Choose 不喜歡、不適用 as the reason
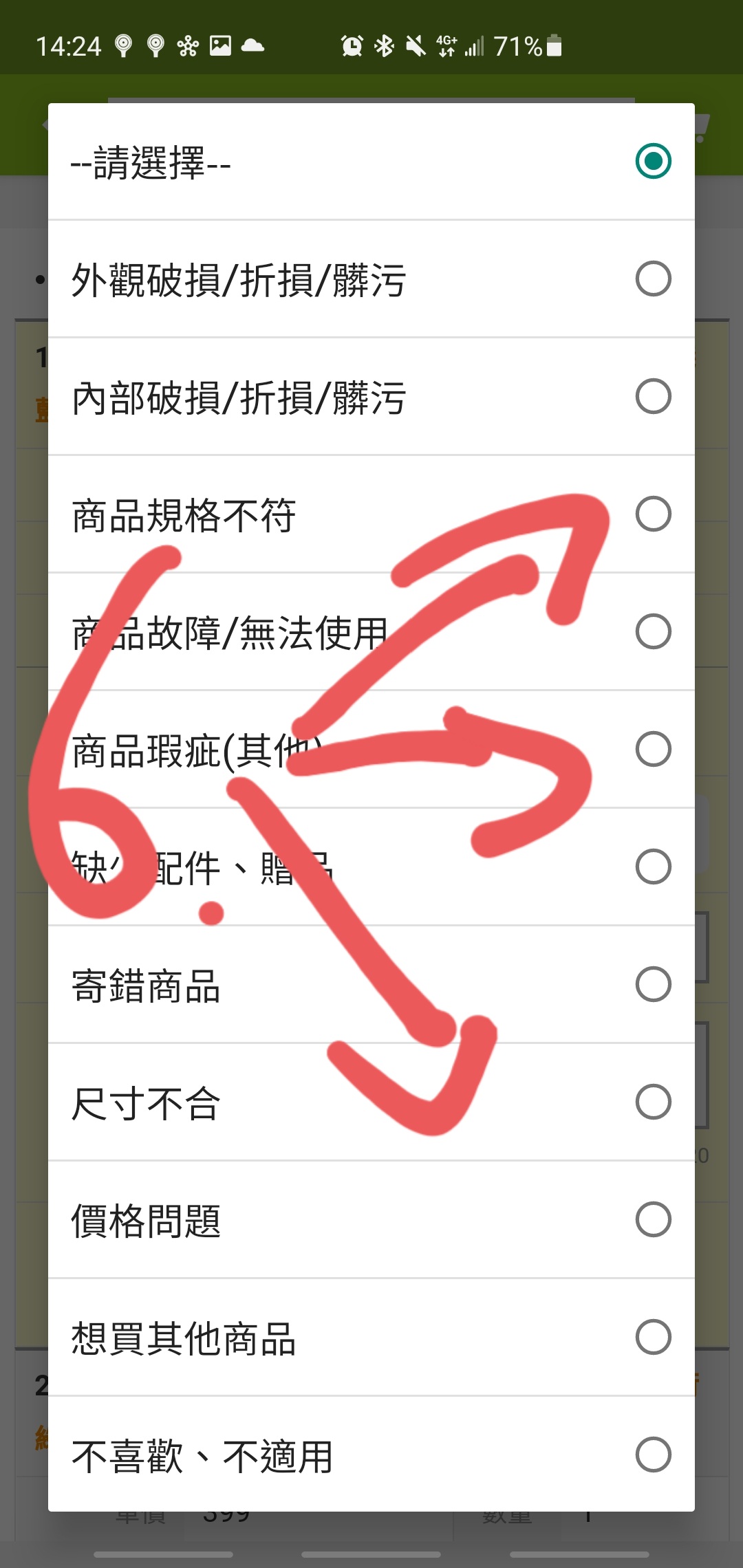Image resolution: width=743 pixels, height=1568 pixels. click(x=371, y=1454)
